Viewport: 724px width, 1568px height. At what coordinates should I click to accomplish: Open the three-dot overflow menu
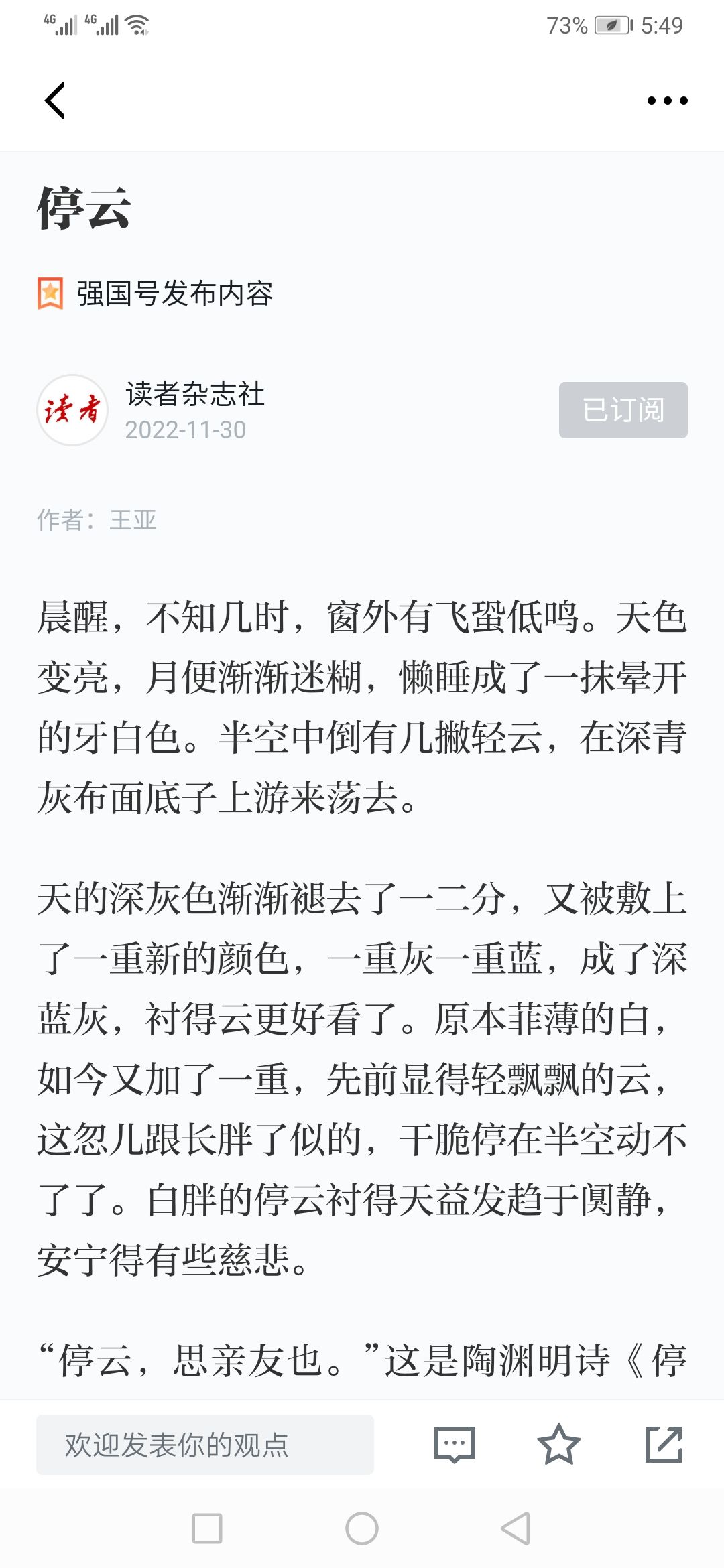[667, 101]
